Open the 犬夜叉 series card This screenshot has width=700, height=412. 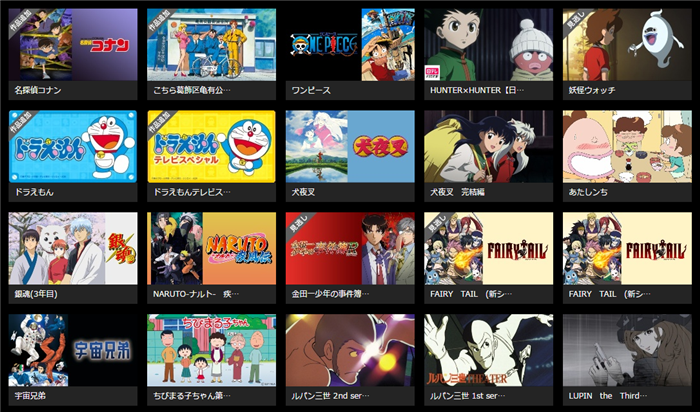[x=350, y=146]
